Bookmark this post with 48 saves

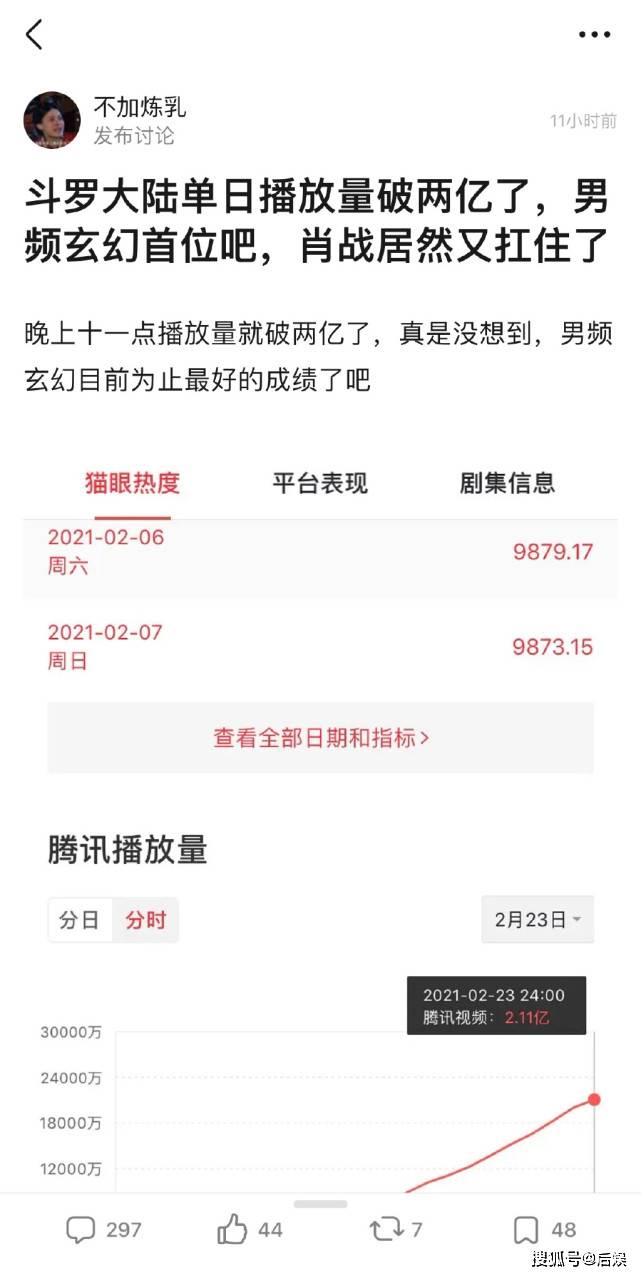click(x=545, y=1229)
